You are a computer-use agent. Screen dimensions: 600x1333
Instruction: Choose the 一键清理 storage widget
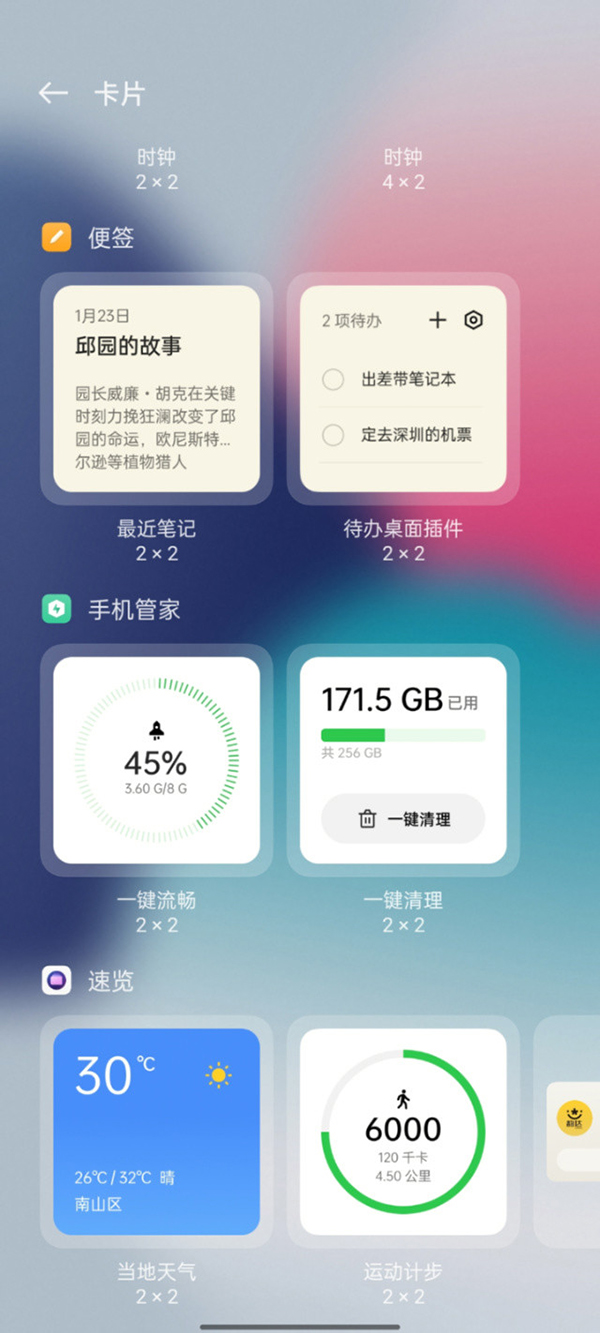click(x=403, y=760)
